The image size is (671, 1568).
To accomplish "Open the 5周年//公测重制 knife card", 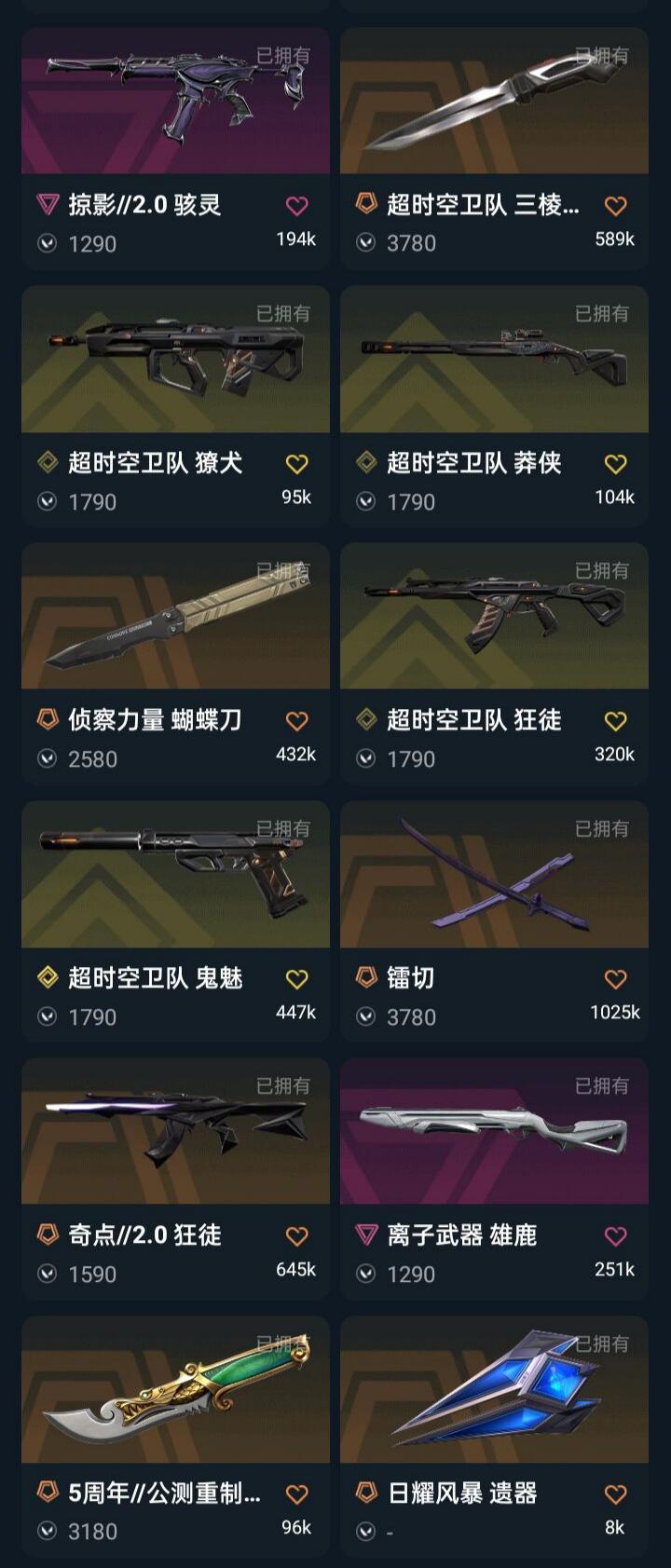I will [175, 1389].
